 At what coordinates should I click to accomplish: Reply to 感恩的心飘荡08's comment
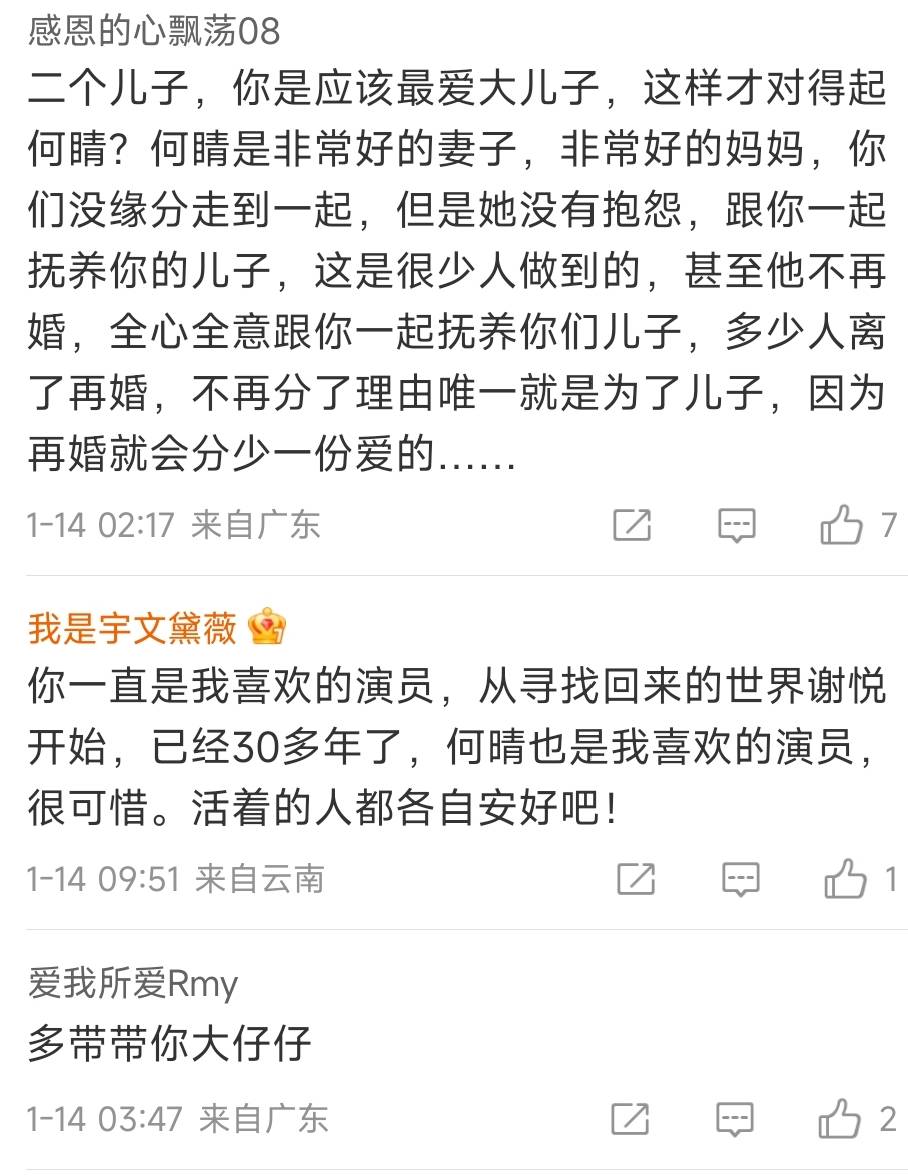coord(737,524)
